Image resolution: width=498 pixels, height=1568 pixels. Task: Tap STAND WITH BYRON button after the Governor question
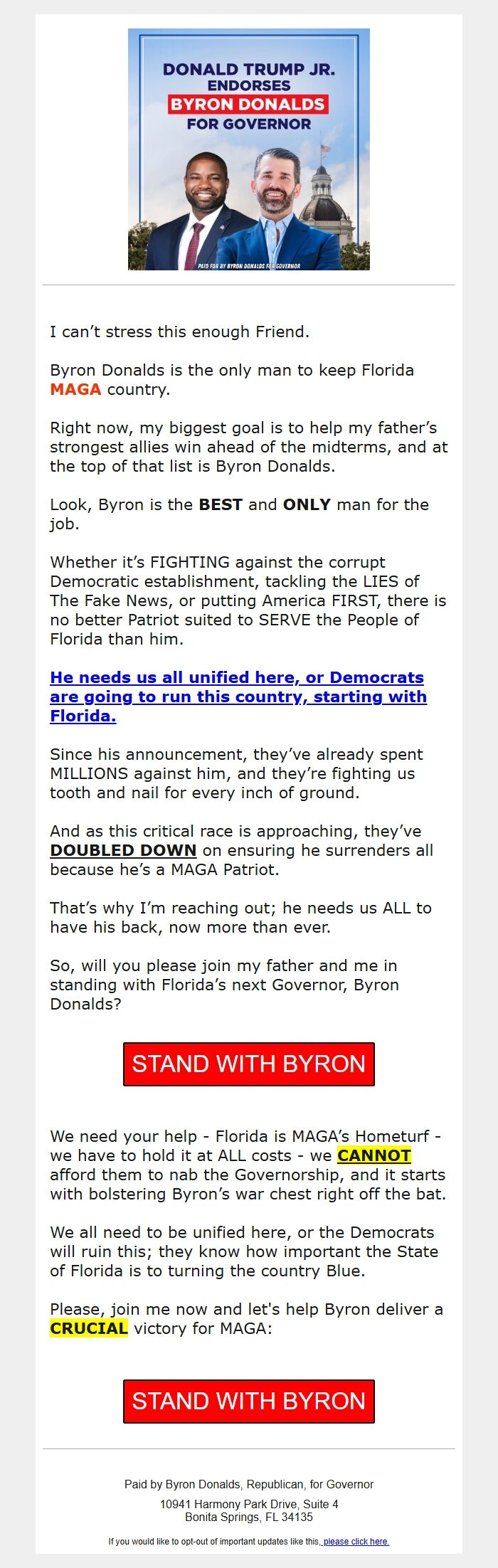tap(248, 1064)
